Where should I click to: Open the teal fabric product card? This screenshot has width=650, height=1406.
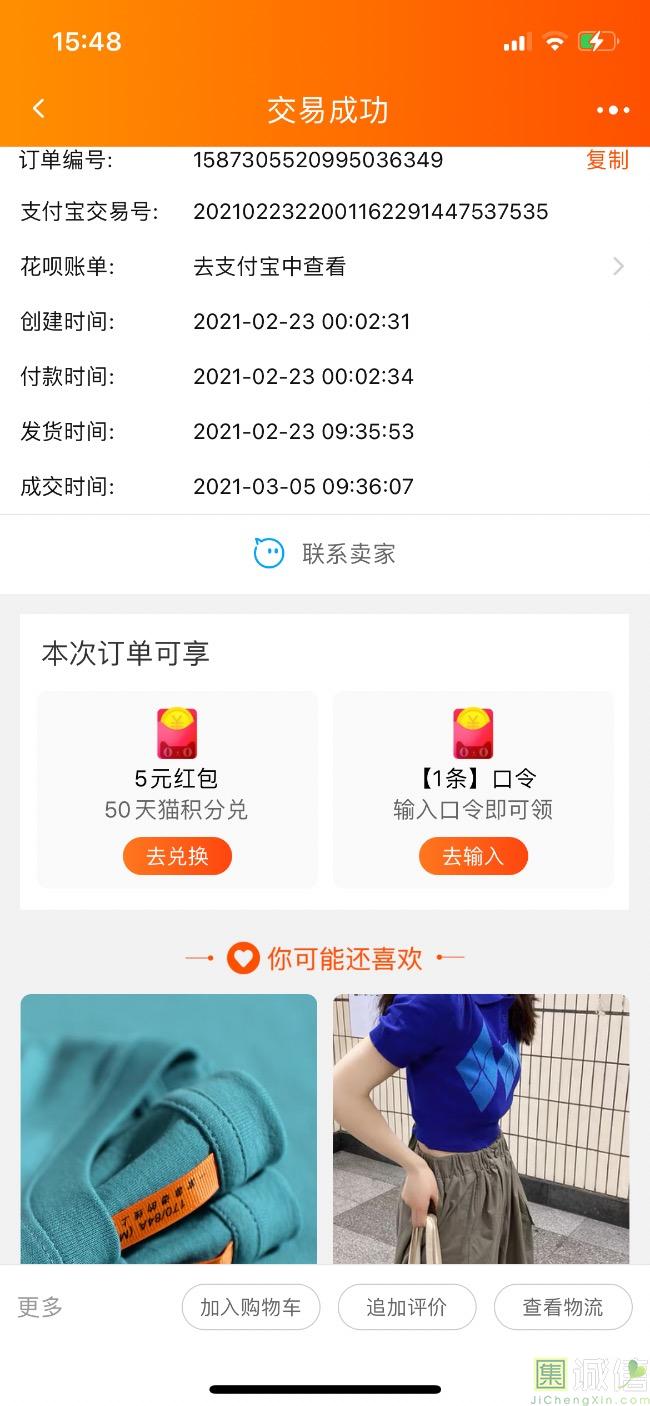pyautogui.click(x=169, y=1128)
